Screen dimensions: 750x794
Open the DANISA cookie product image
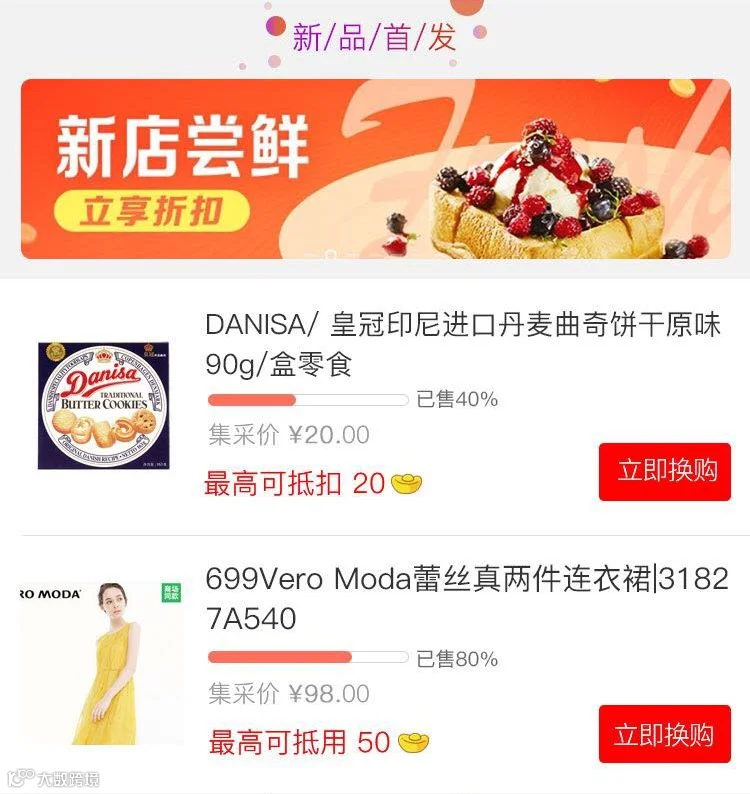coord(103,406)
